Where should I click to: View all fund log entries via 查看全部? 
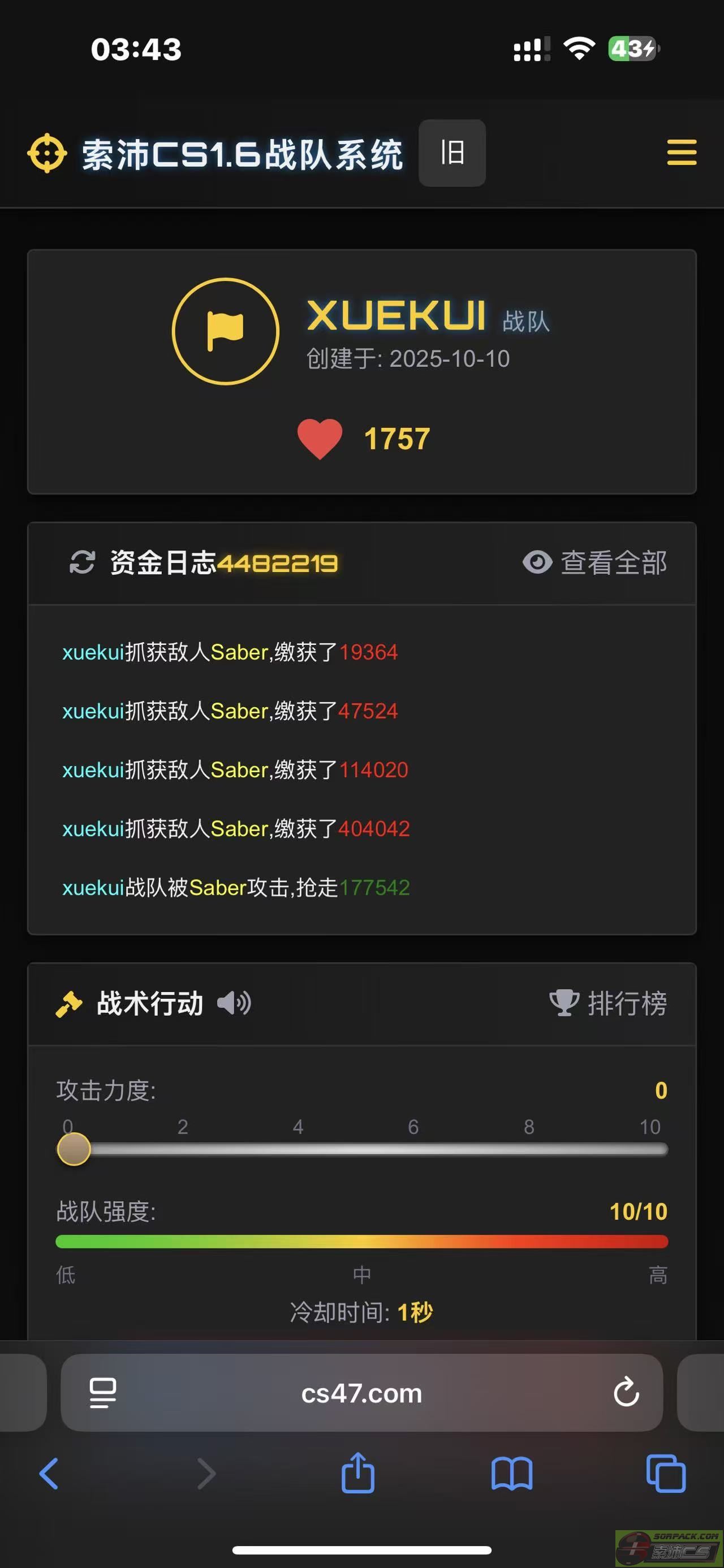pos(596,562)
